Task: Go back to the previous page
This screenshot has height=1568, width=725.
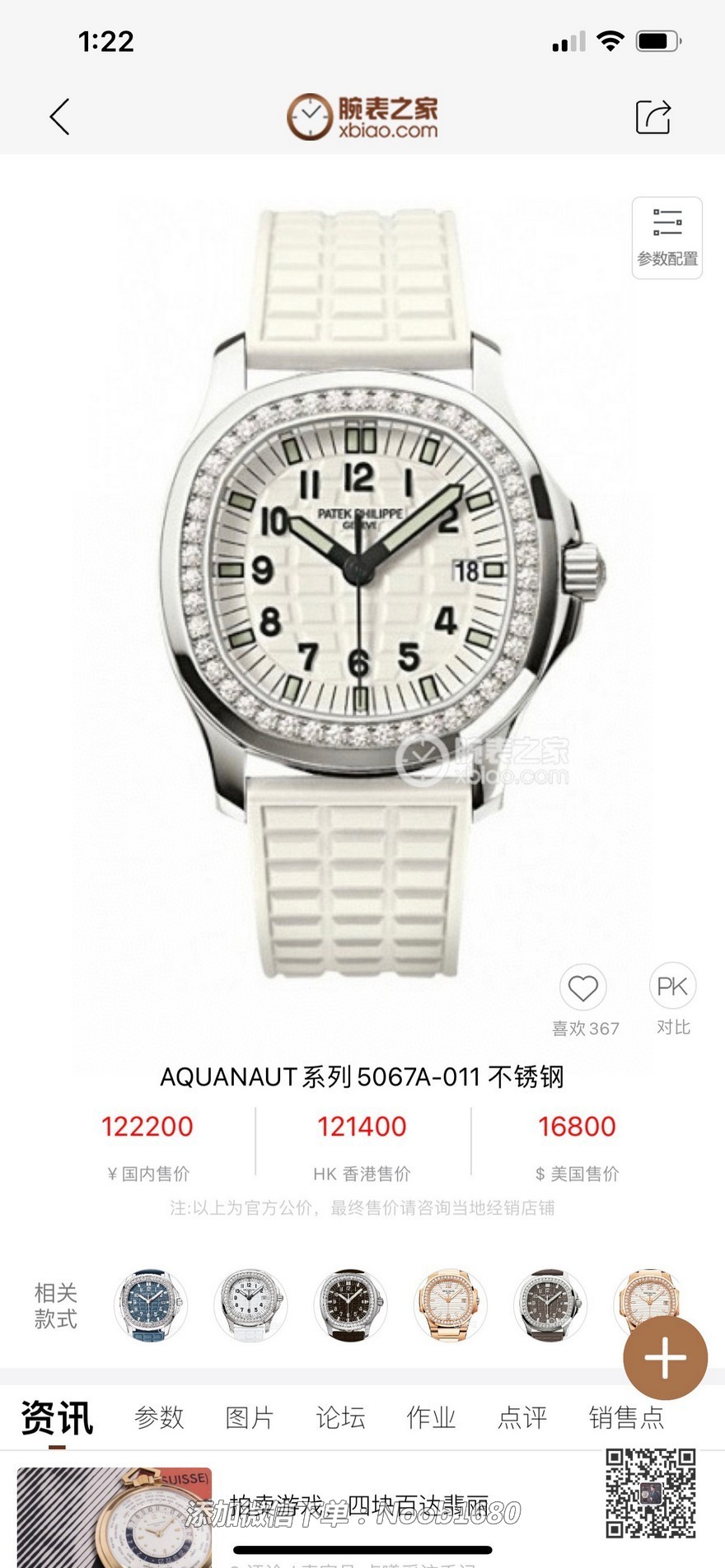Action: (59, 117)
